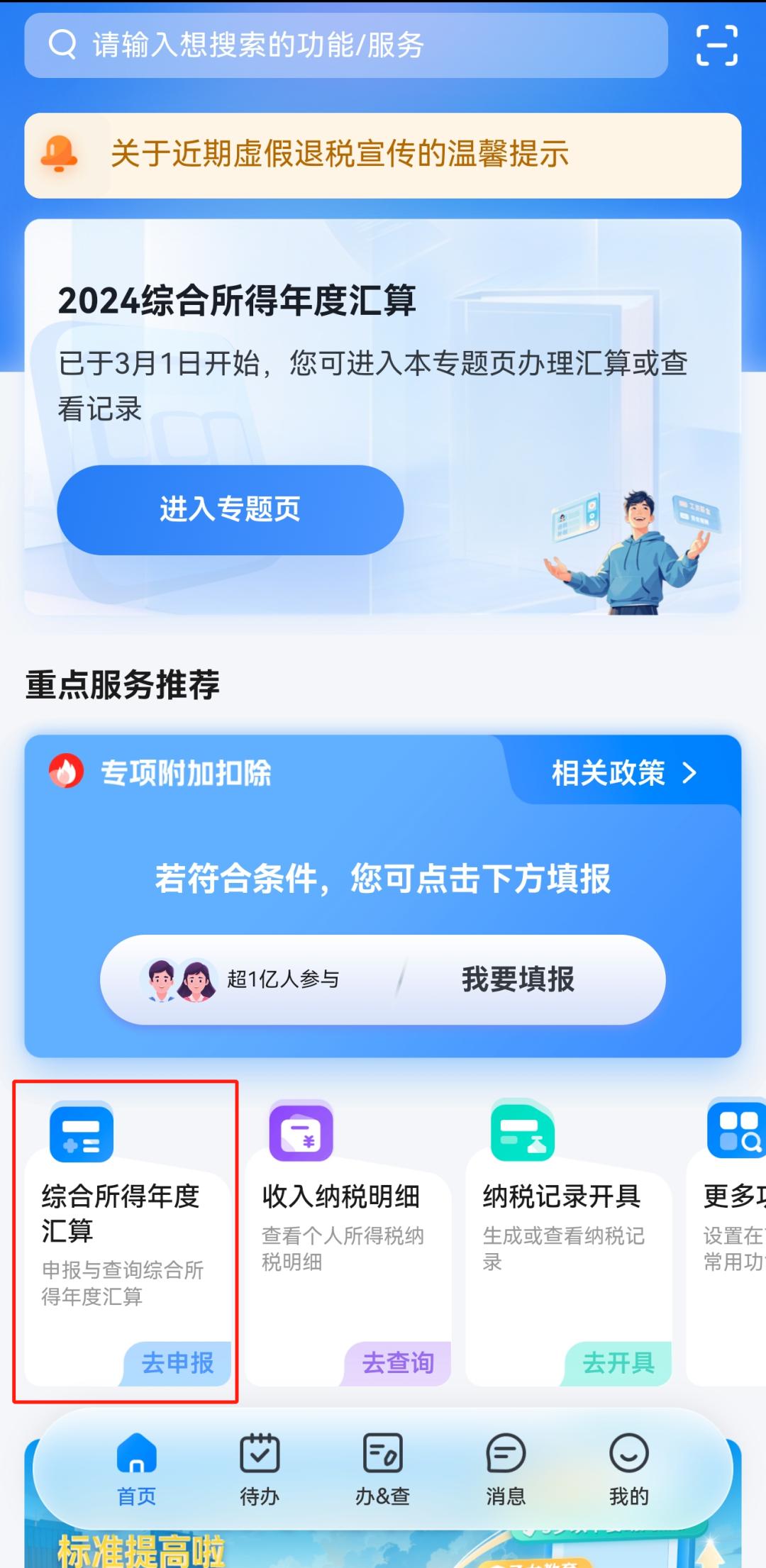Tap 我要填报 button
The width and height of the screenshot is (766, 1568).
pos(518,979)
